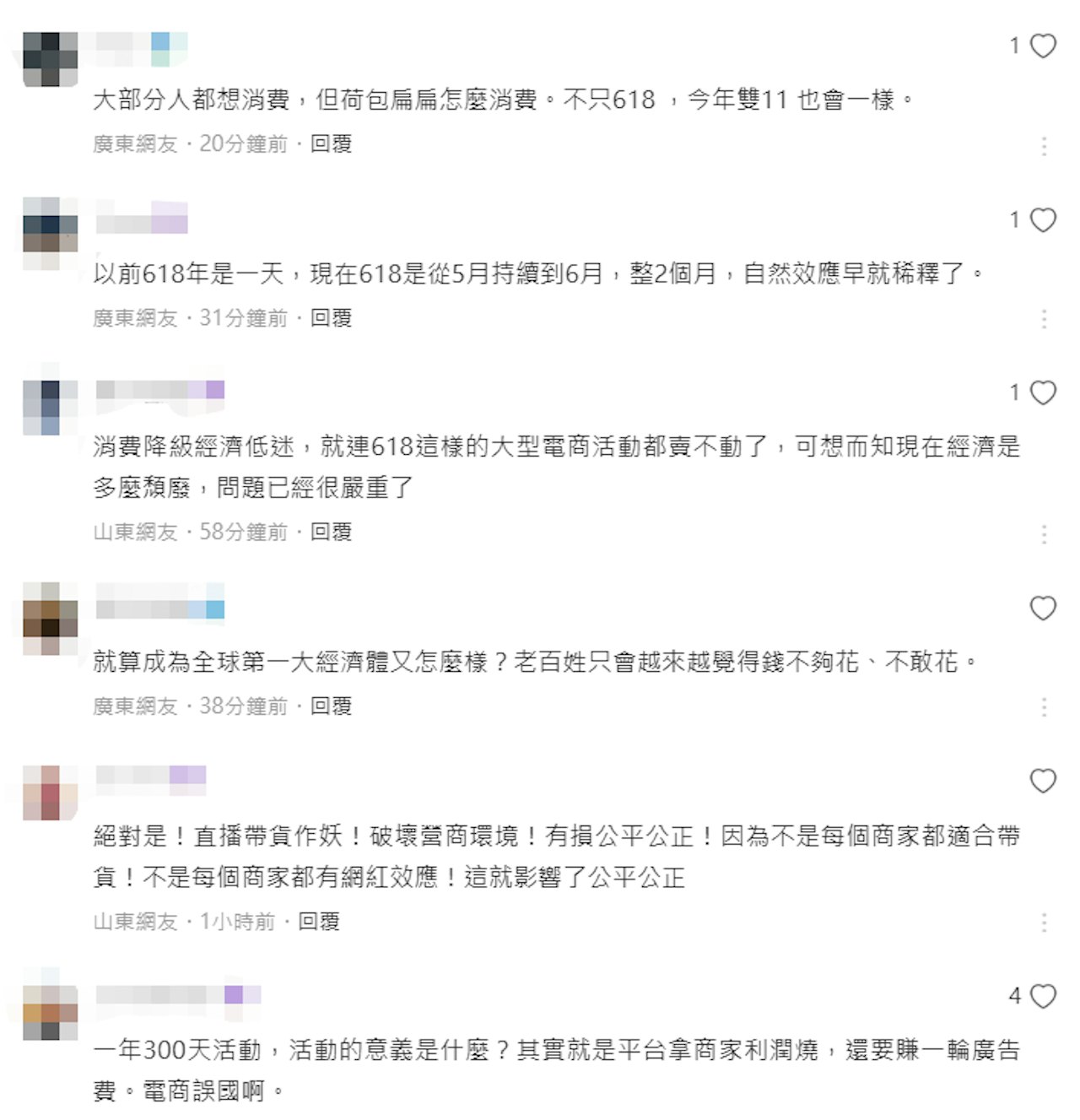This screenshot has height=1120, width=1080.
Task: Like the comment about 618持續到6月
Action: point(1043,220)
